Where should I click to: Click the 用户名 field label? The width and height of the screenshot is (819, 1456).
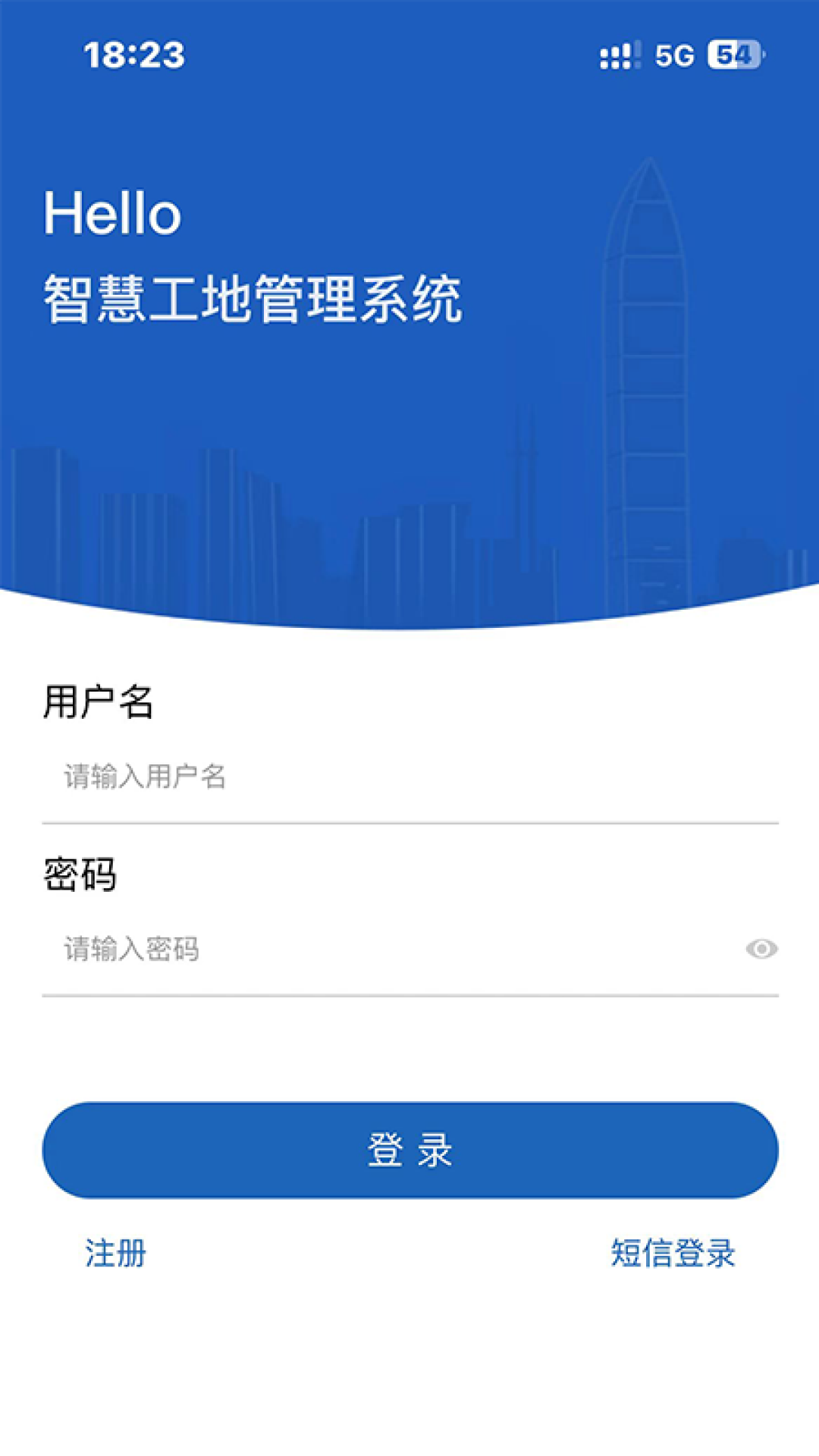pos(97,705)
